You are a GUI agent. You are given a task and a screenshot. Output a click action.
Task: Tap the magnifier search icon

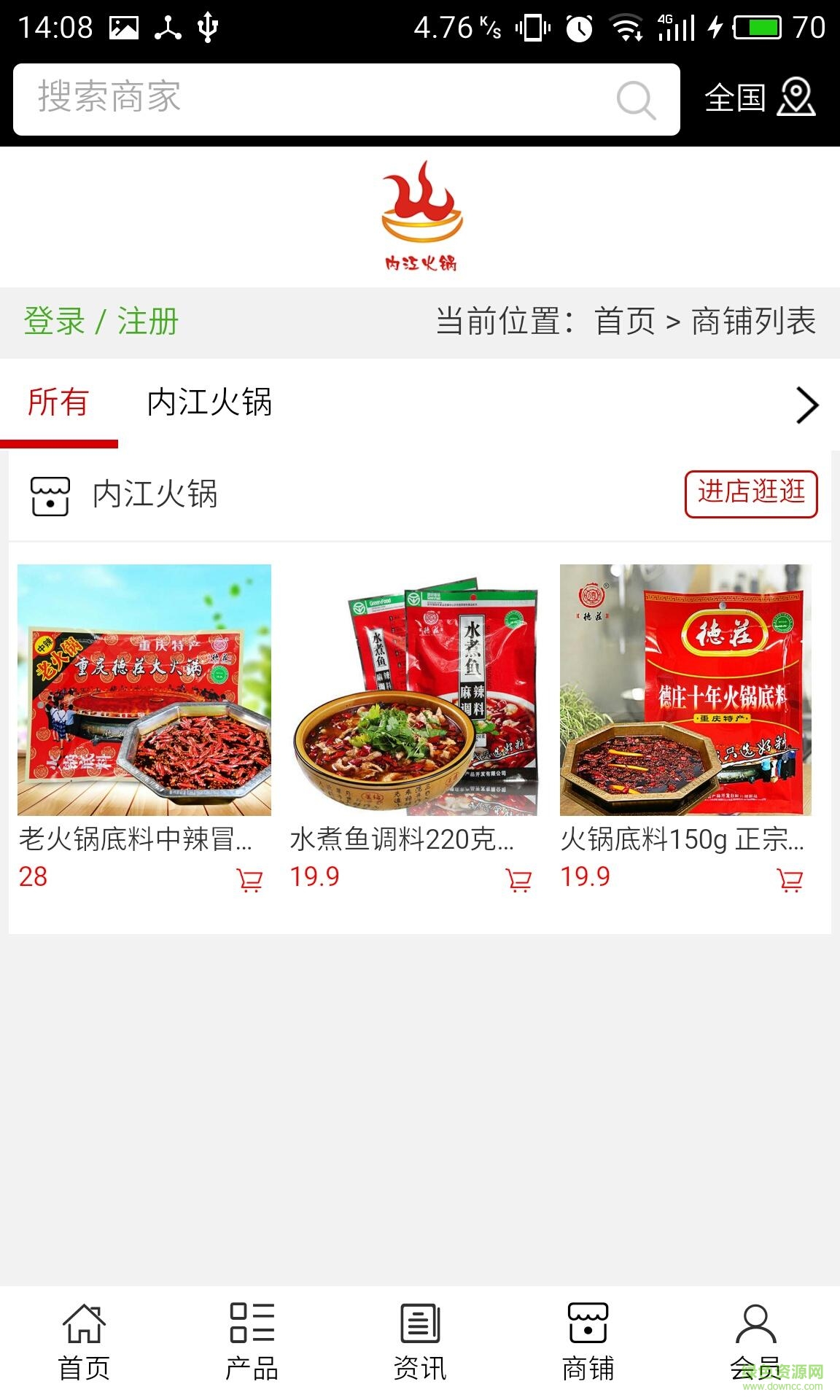click(x=636, y=100)
